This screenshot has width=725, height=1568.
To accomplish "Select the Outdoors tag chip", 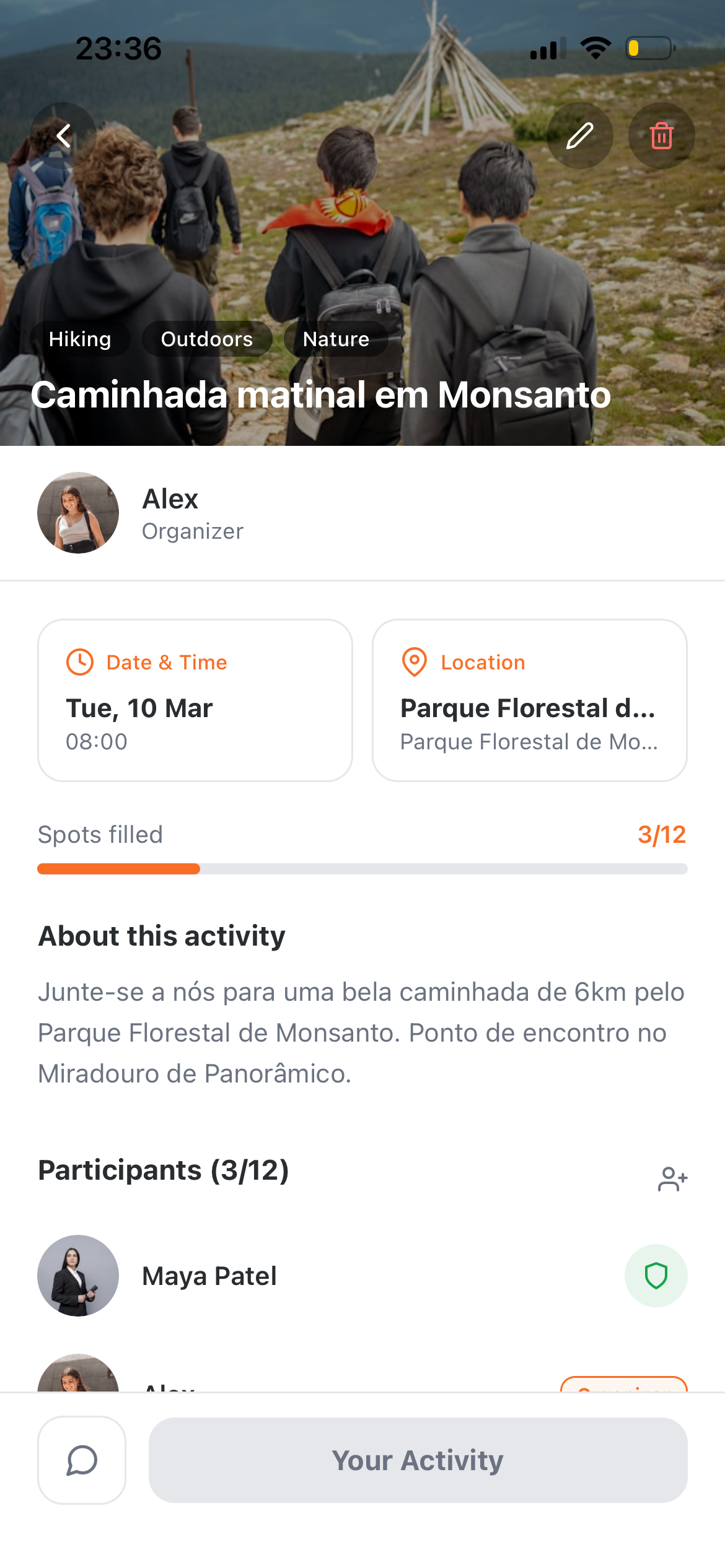I will (x=206, y=339).
